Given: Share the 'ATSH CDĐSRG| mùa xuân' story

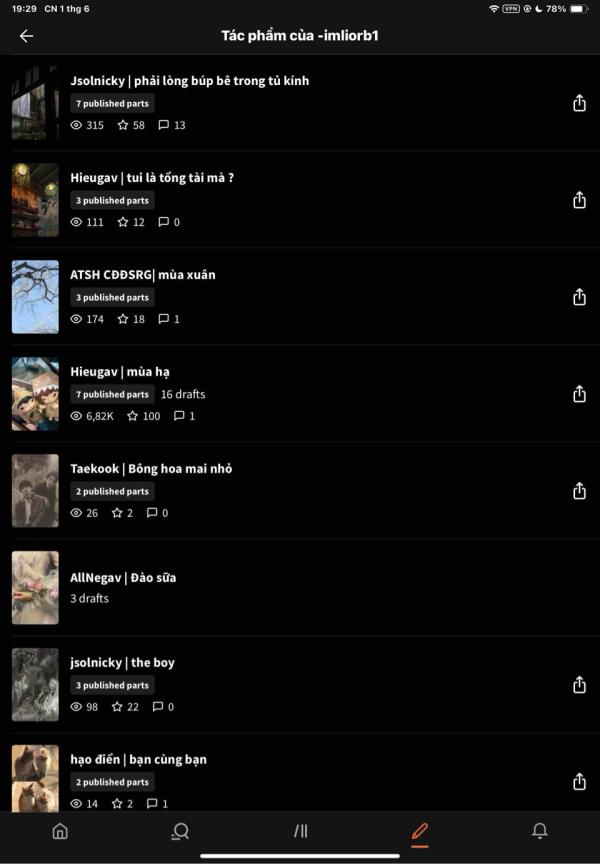Looking at the screenshot, I should [579, 297].
